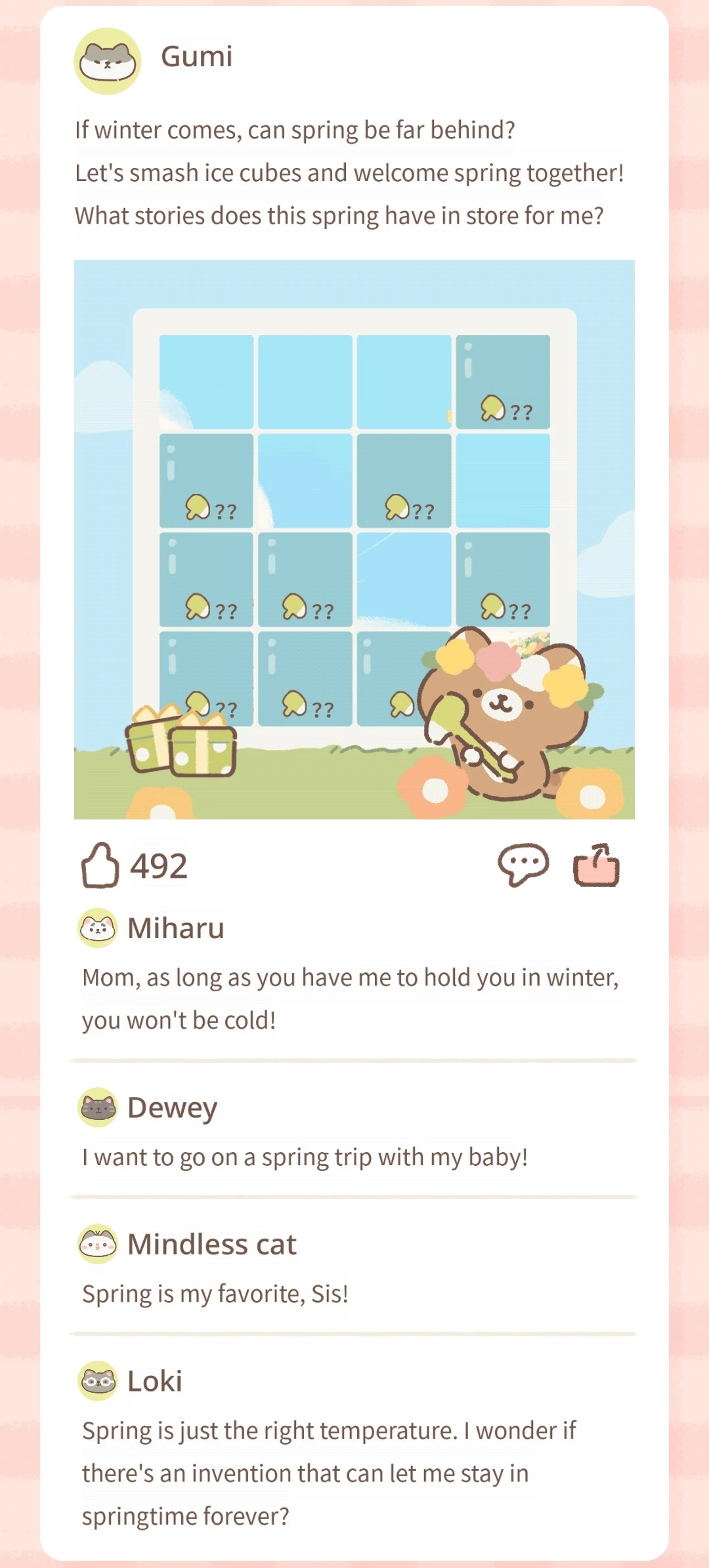Open Mindless cat's avatar

[98, 1244]
